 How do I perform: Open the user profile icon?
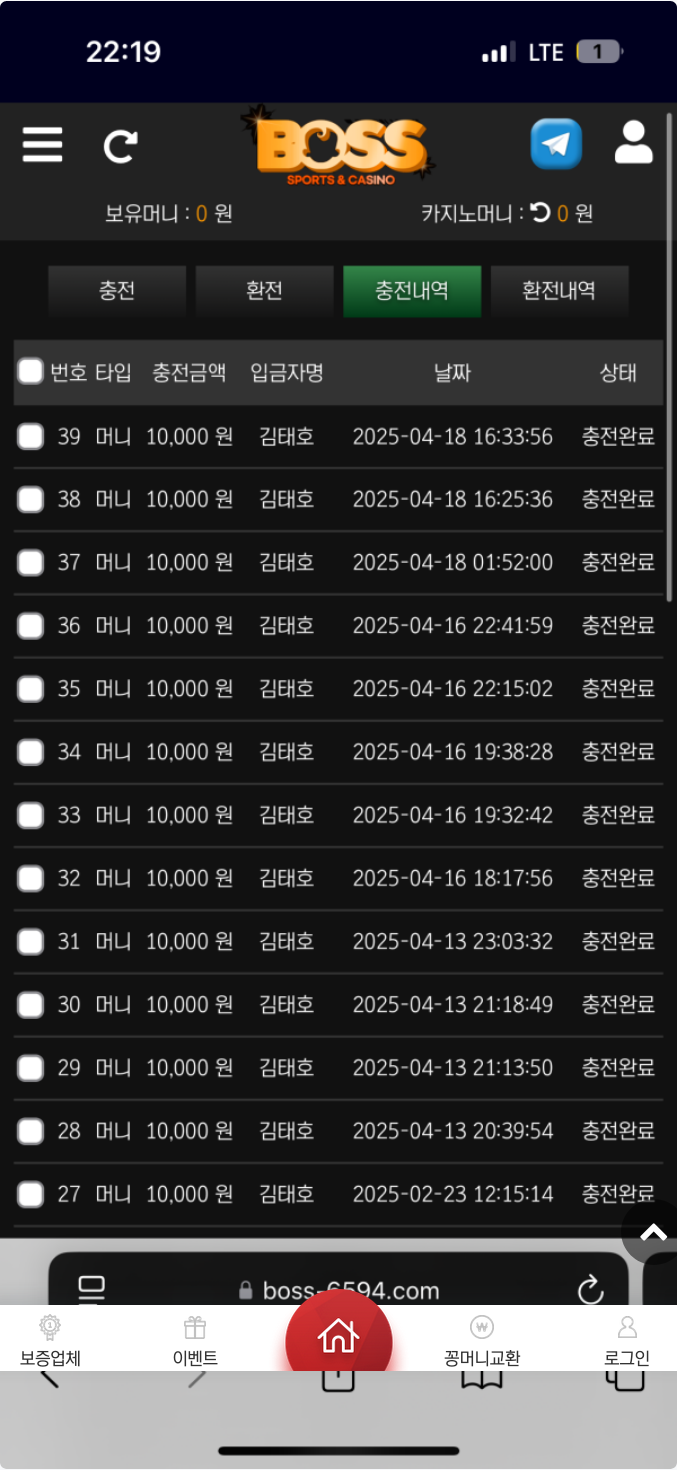tap(633, 143)
